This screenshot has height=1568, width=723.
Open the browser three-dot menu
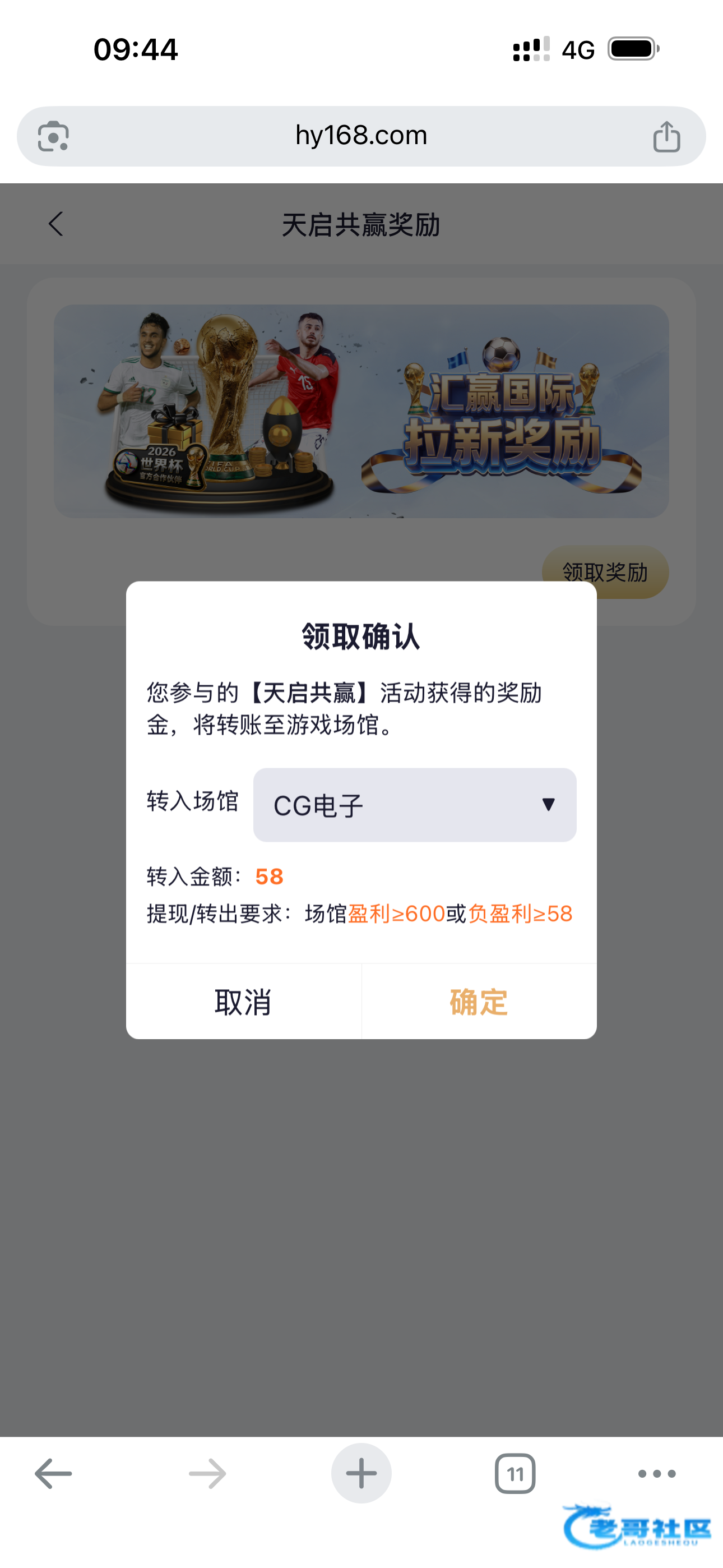coord(657,1474)
